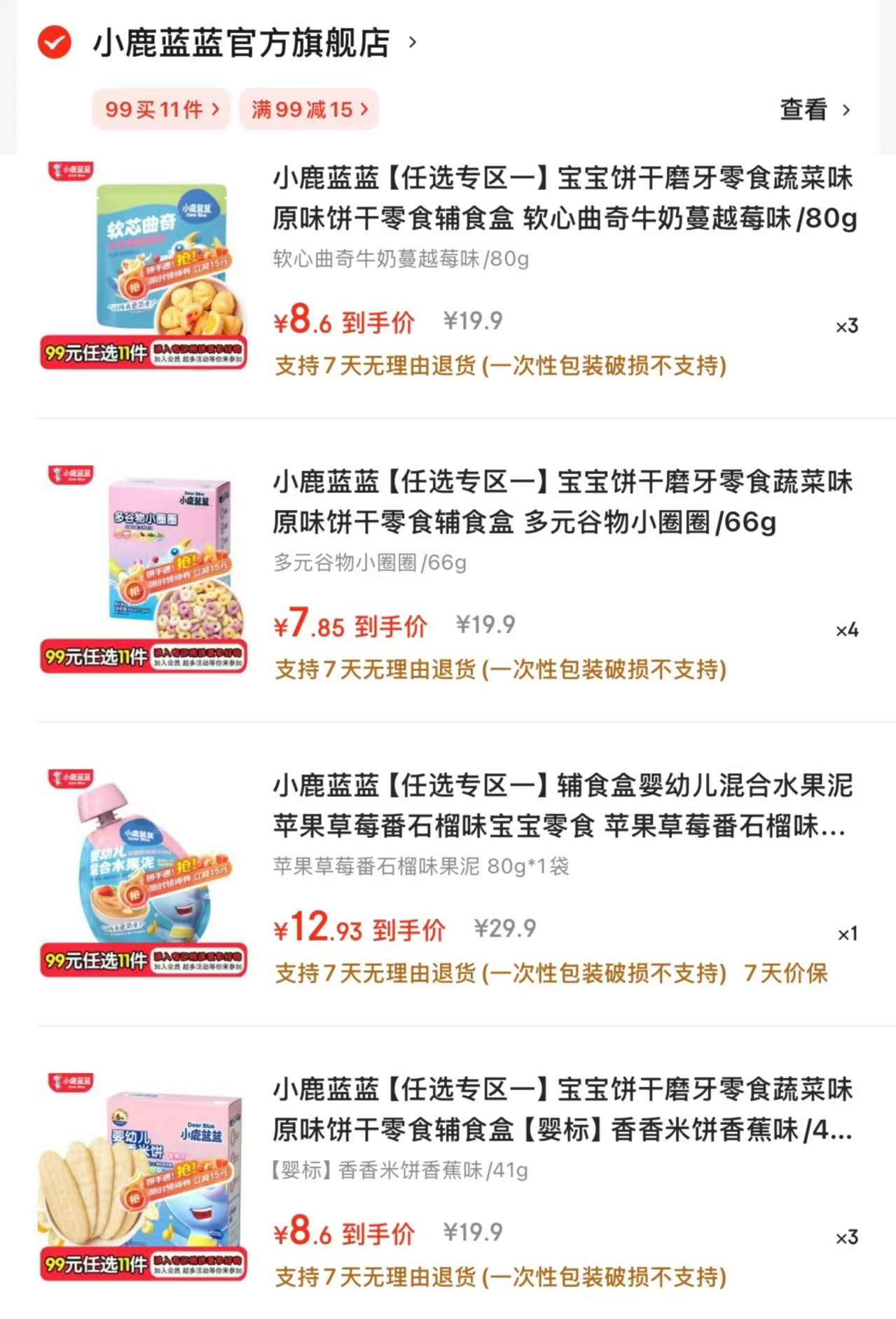Viewport: 896px width, 1319px height.
Task: Open the 软心曲奇牛奶蔓越莓味 product title
Action: (560, 203)
